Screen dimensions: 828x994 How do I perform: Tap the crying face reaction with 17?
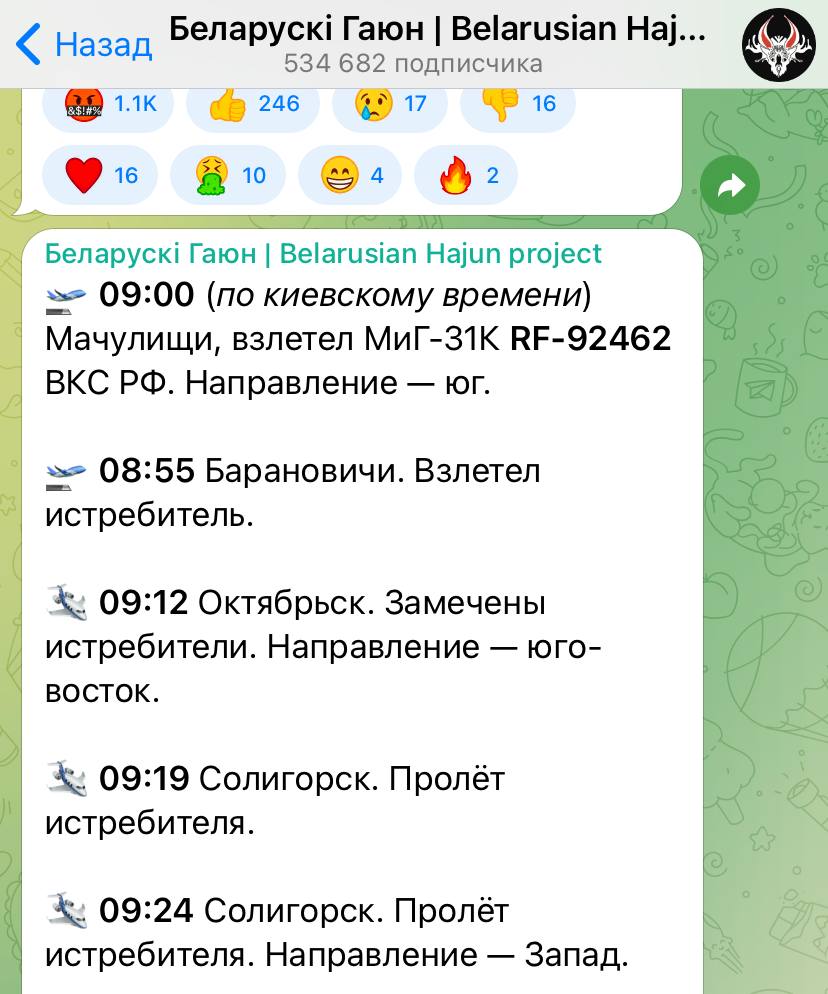[x=390, y=104]
